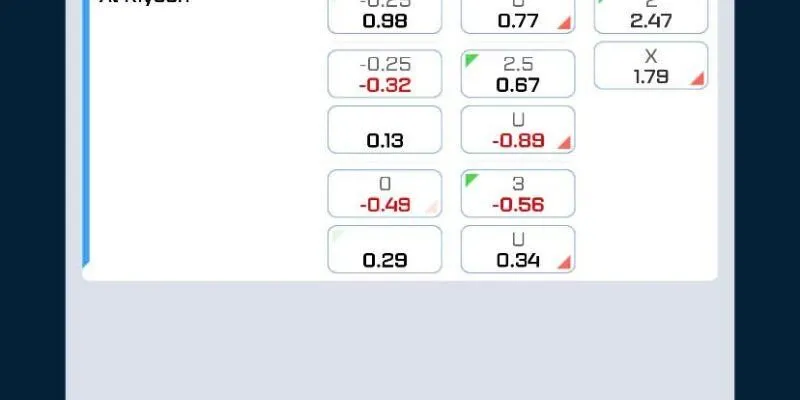800x400 pixels.
Task: Tap the 0.29 handicap odds cell
Action: pos(385,249)
